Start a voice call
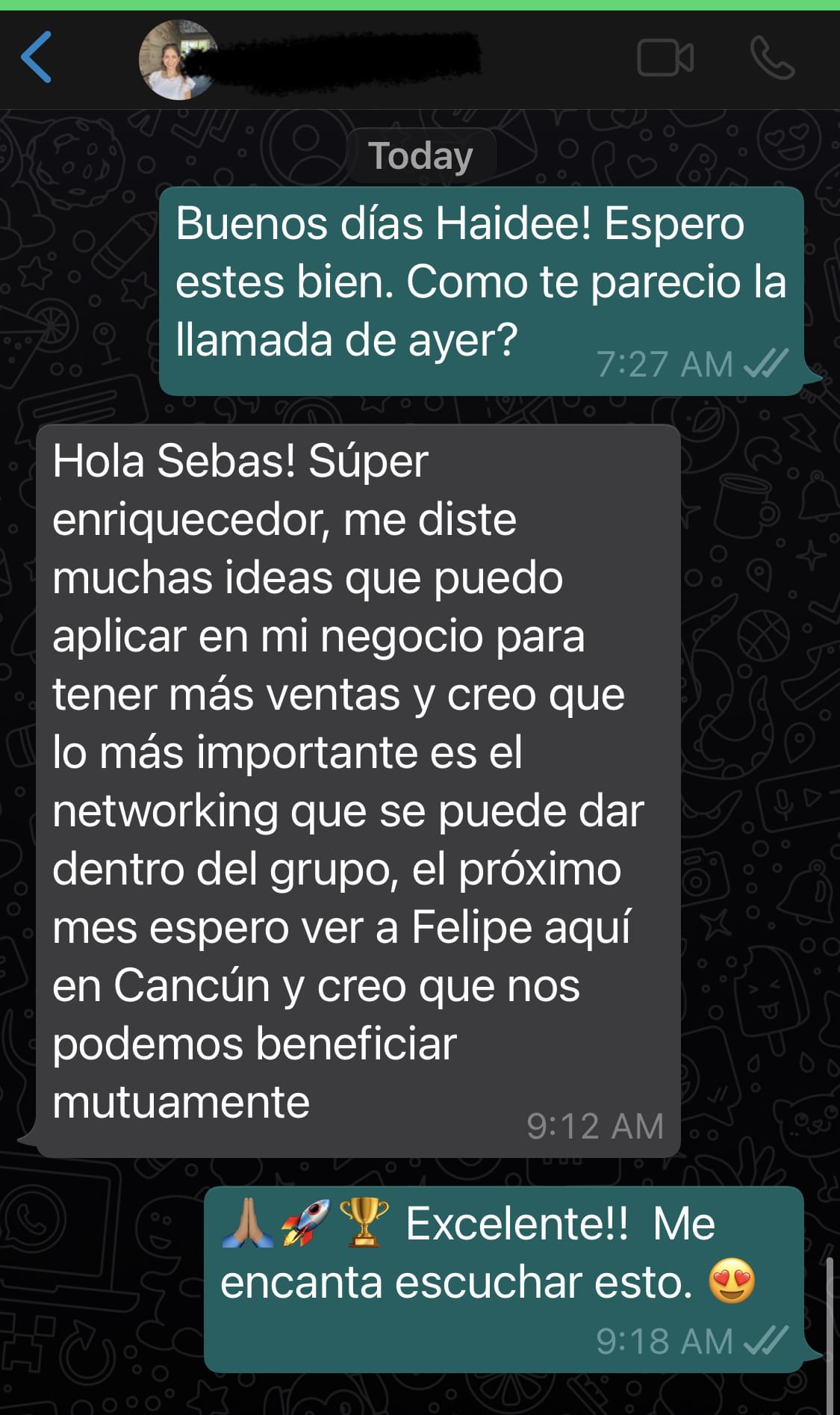The image size is (840, 1415). coord(772,58)
